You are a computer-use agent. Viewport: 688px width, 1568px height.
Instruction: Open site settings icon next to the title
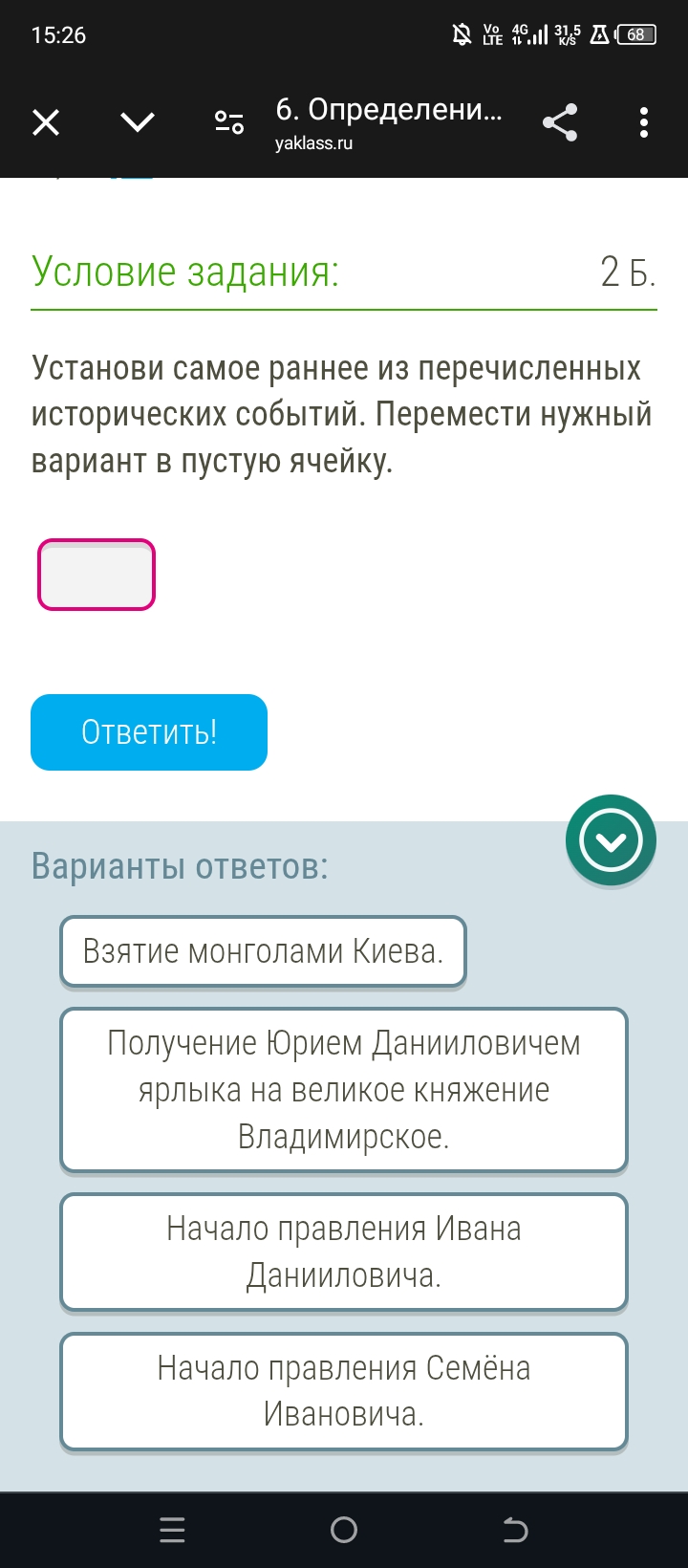click(x=229, y=122)
